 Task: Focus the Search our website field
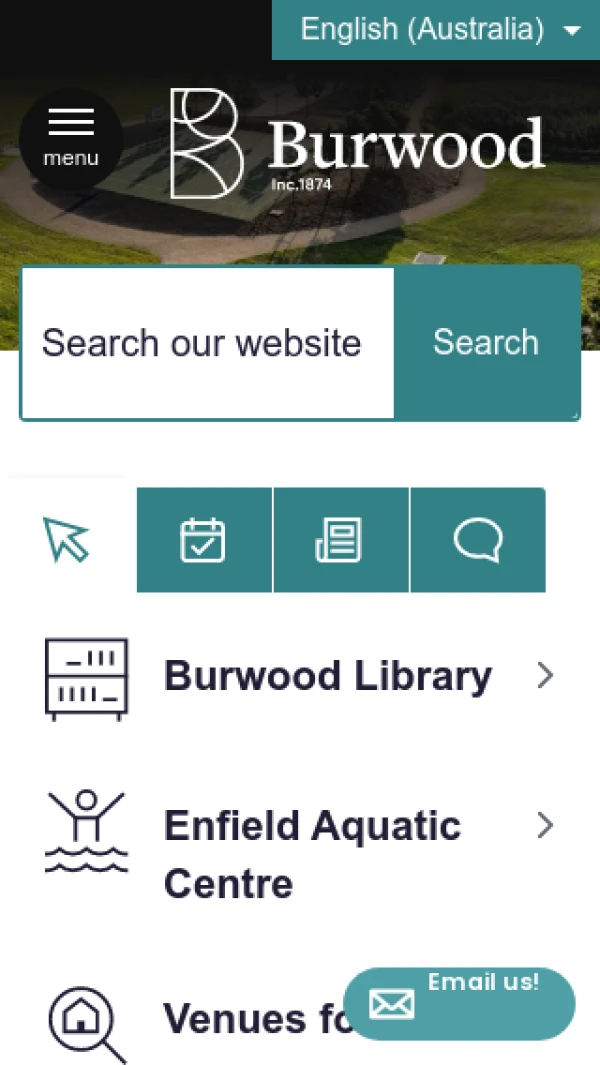[x=208, y=343]
